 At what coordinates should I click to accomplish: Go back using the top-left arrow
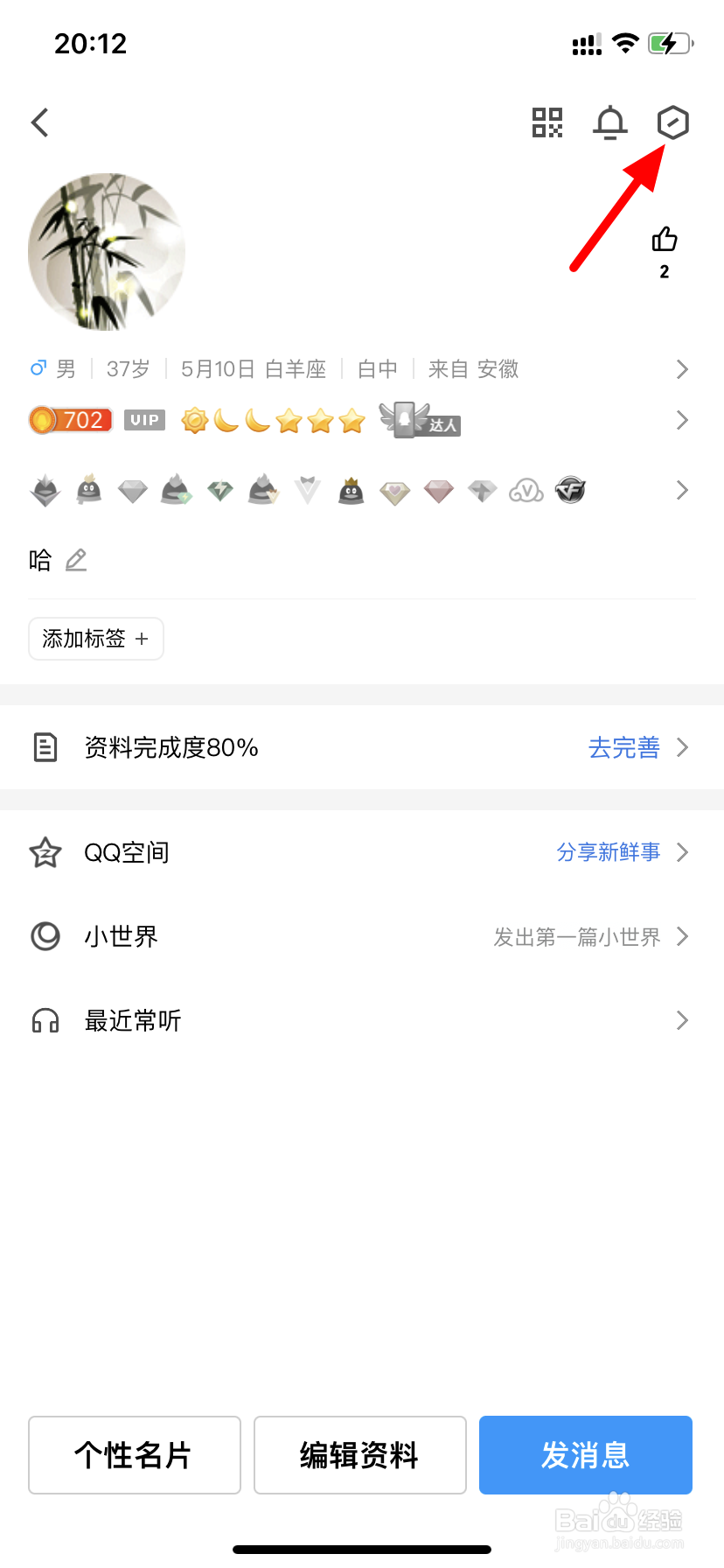(x=40, y=122)
